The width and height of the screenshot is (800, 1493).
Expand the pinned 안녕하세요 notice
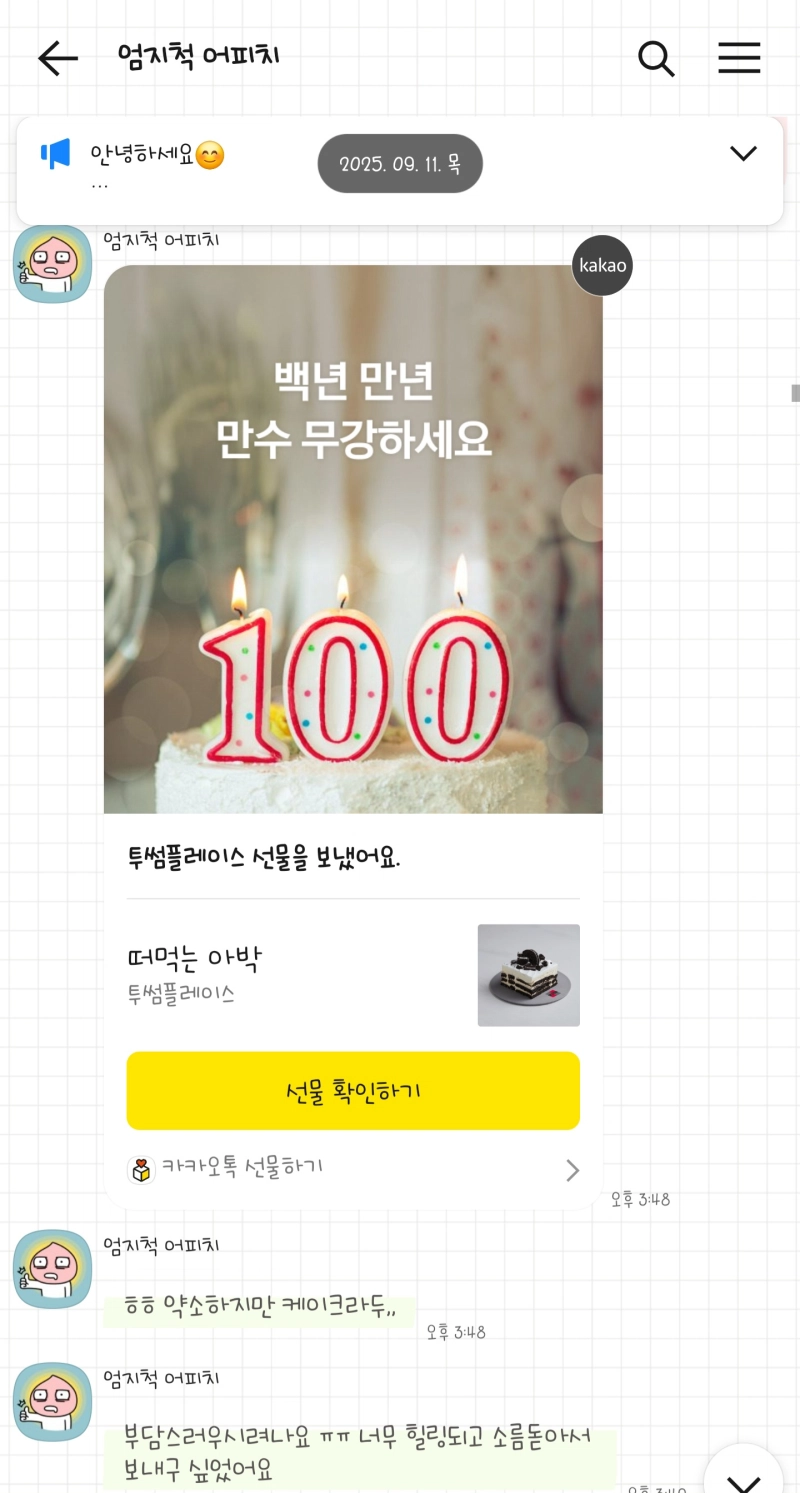point(743,153)
